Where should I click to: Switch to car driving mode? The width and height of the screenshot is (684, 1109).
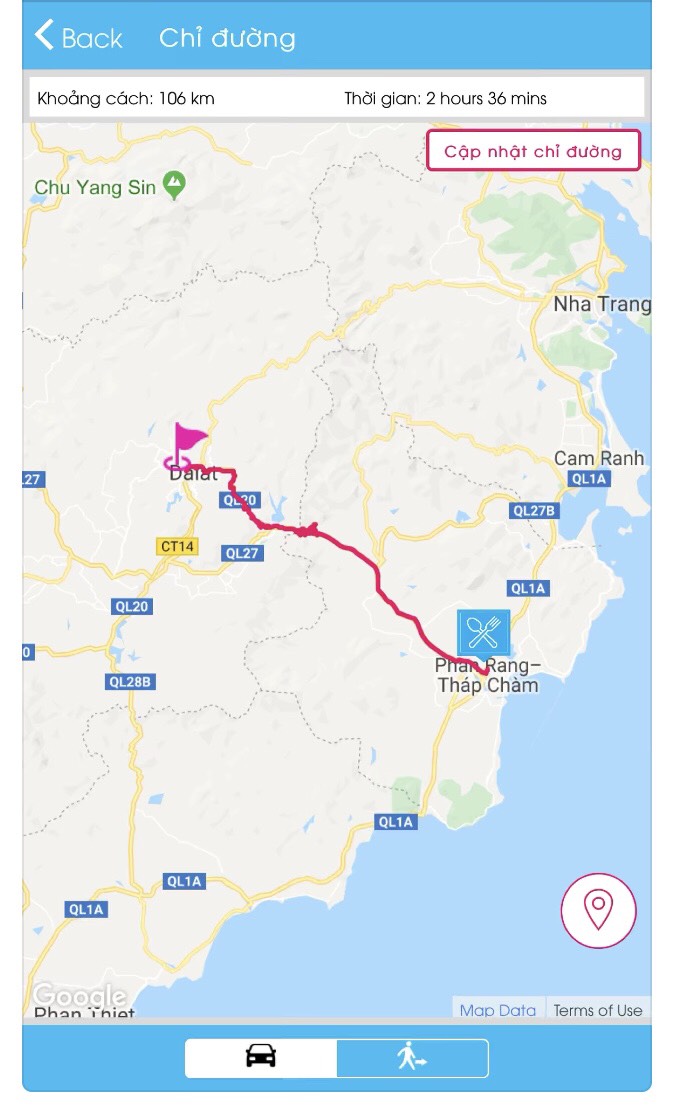pyautogui.click(x=261, y=1057)
